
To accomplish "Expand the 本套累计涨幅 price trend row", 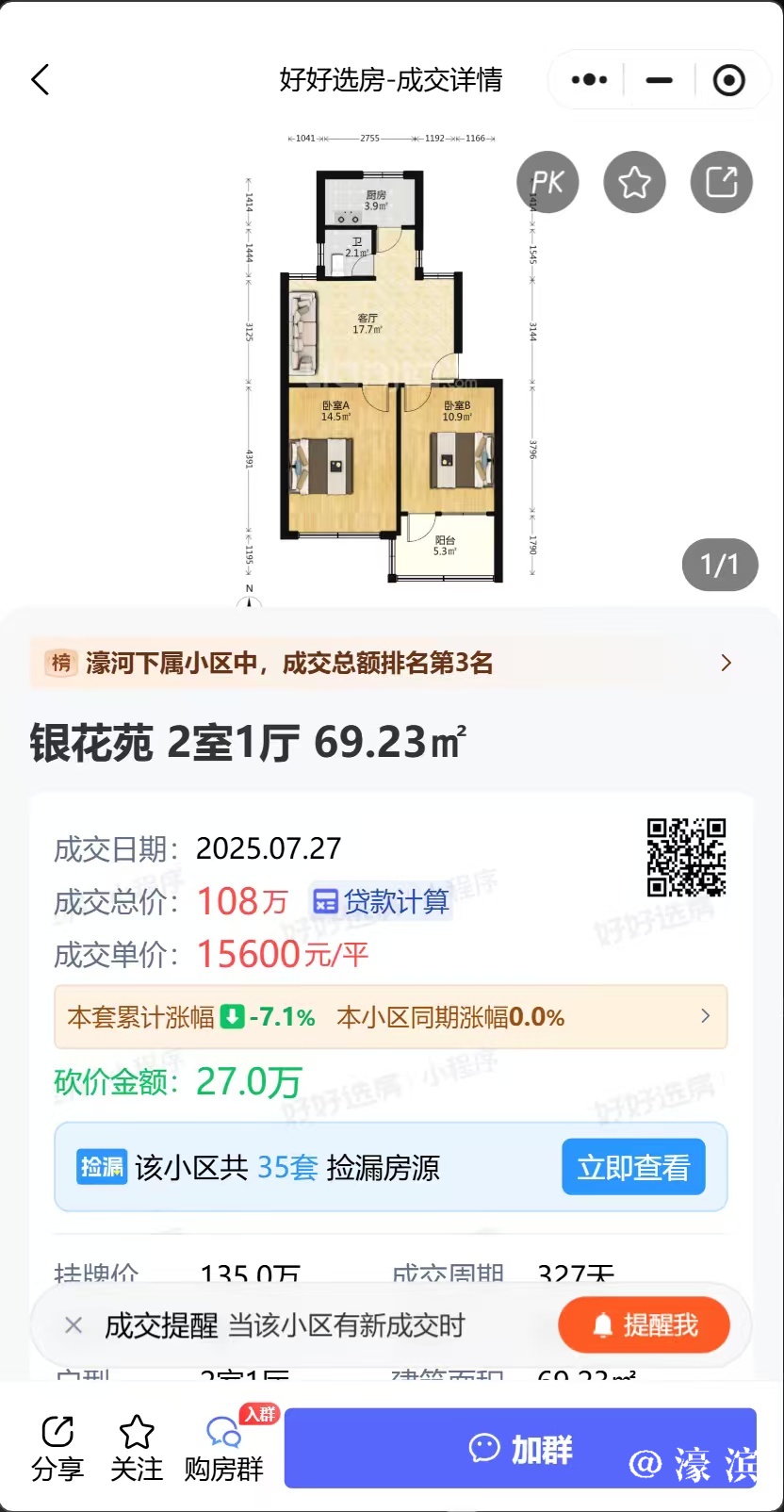I will [391, 1017].
